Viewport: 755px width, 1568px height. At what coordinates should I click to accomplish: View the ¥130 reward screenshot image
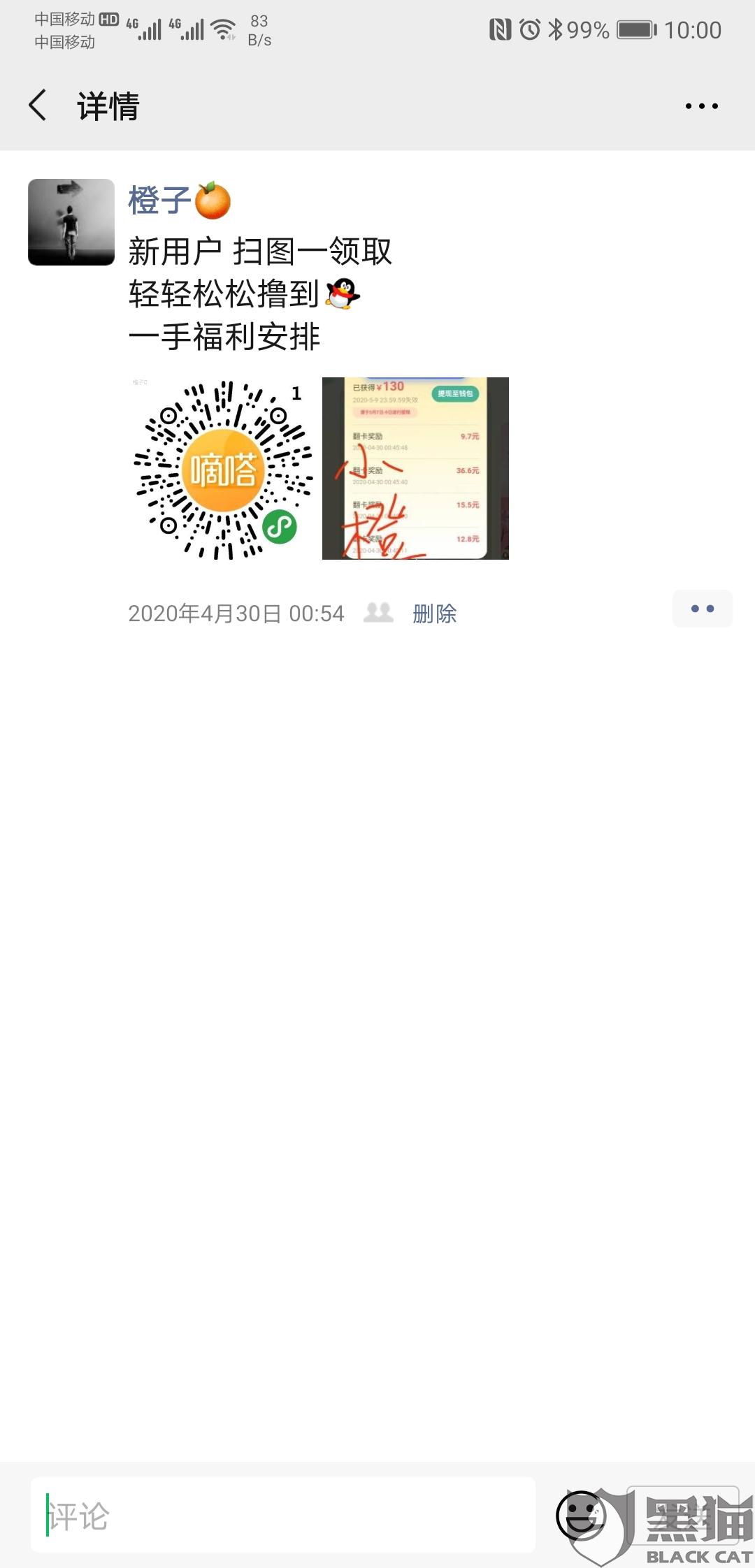point(415,469)
